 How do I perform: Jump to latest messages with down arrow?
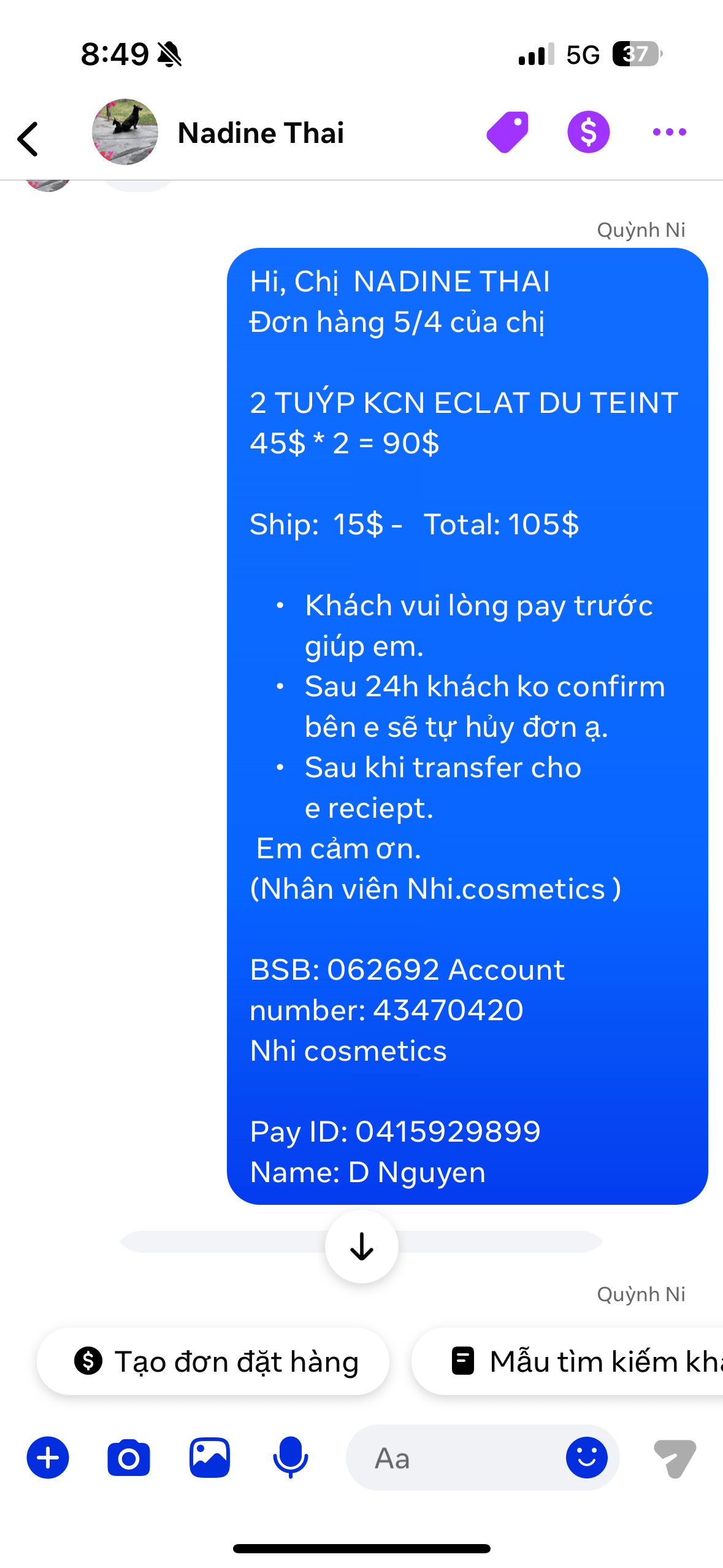[x=361, y=1247]
